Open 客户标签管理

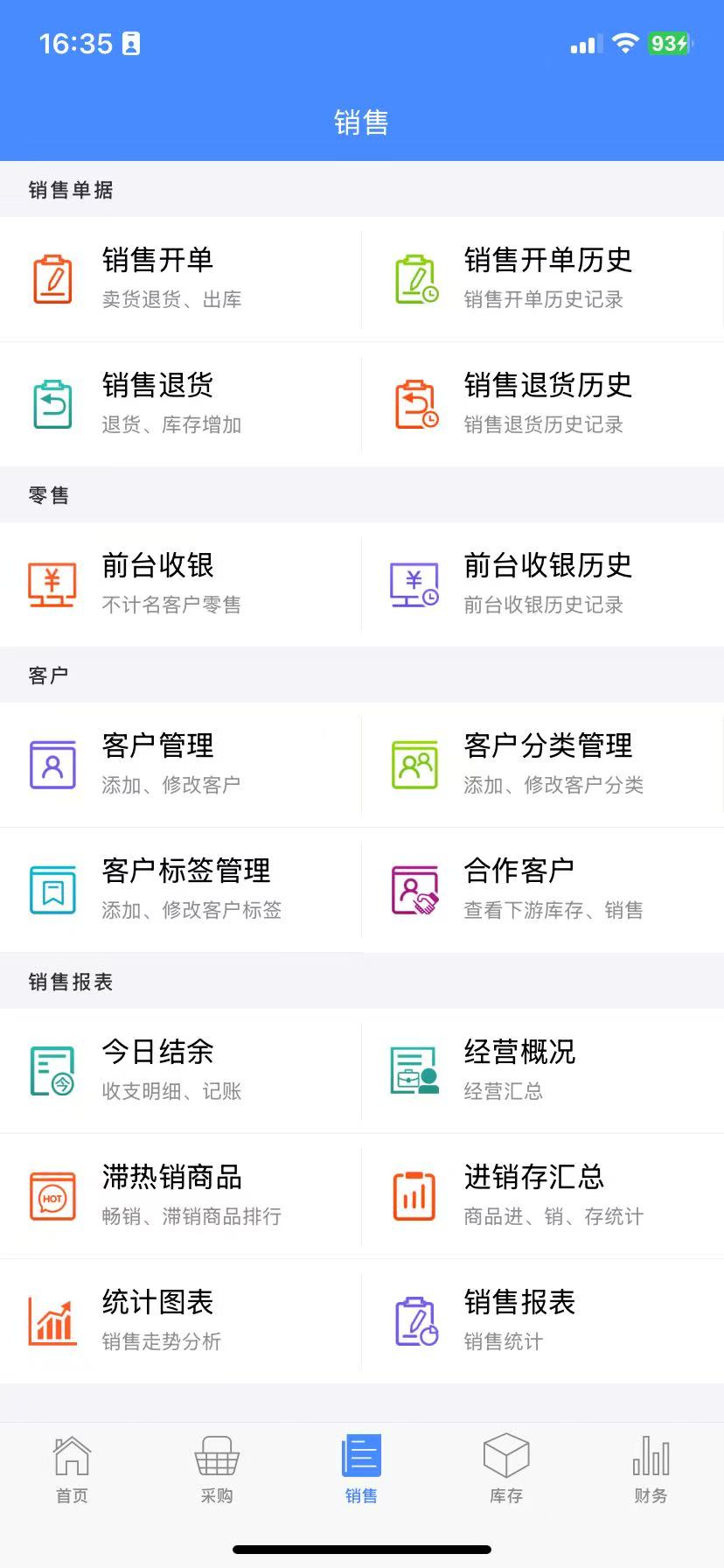180,890
